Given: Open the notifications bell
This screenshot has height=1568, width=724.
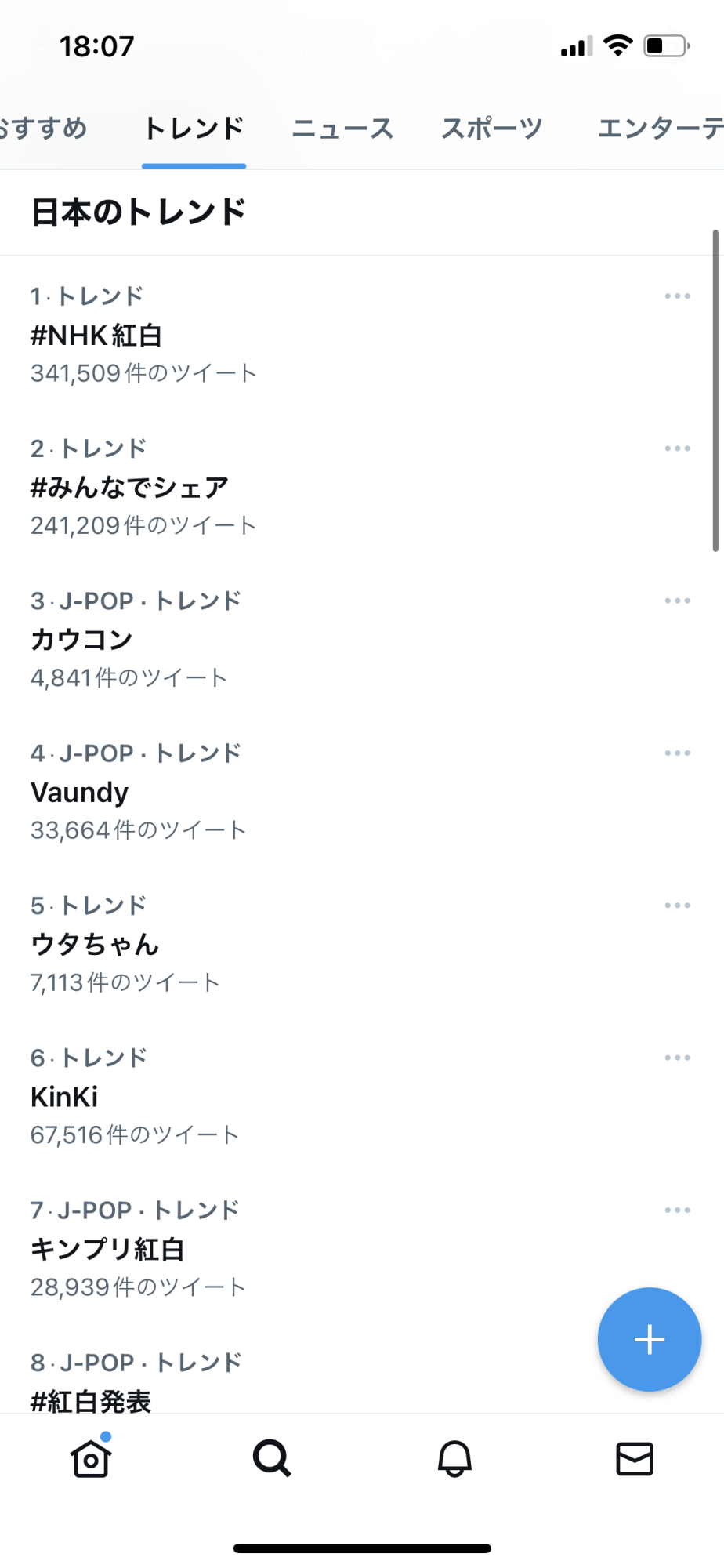Looking at the screenshot, I should [x=454, y=1459].
